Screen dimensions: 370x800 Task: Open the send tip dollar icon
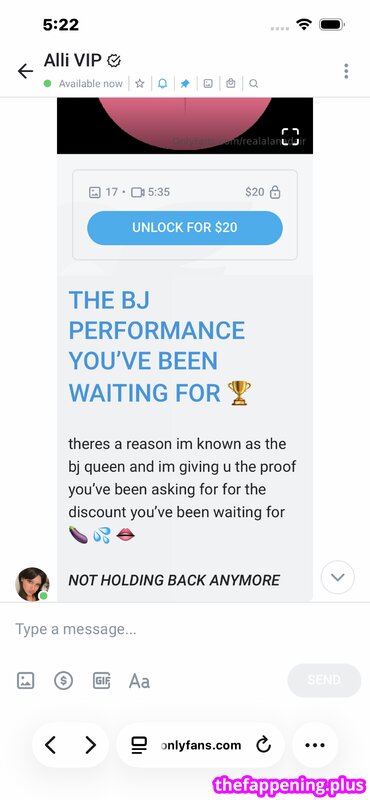[x=64, y=681]
